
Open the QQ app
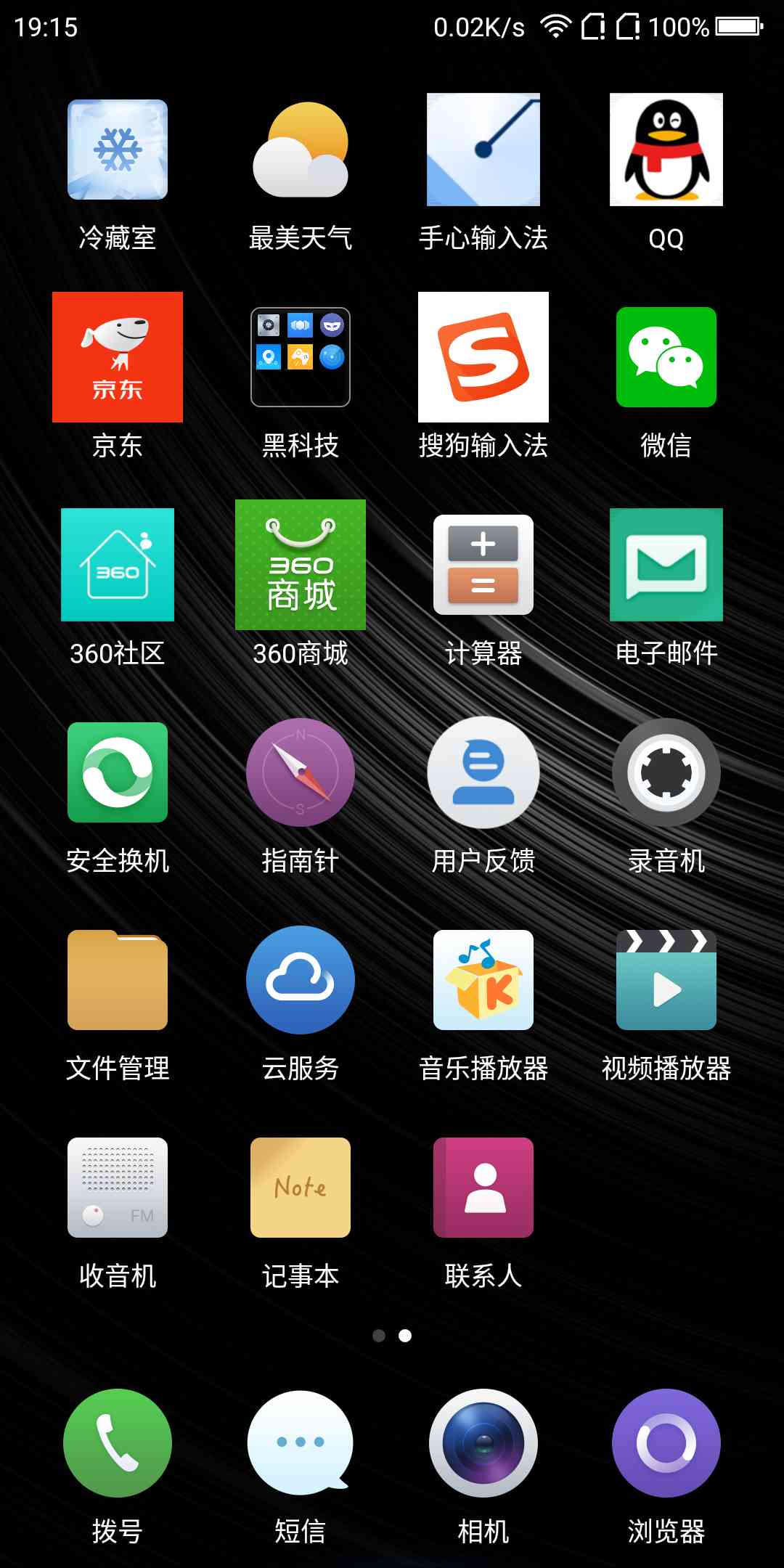(666, 150)
